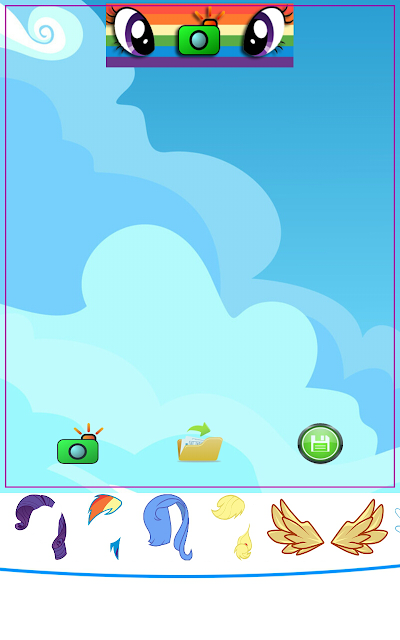400x640 pixels.
Task: Add the golden wings
Action: 327,527
